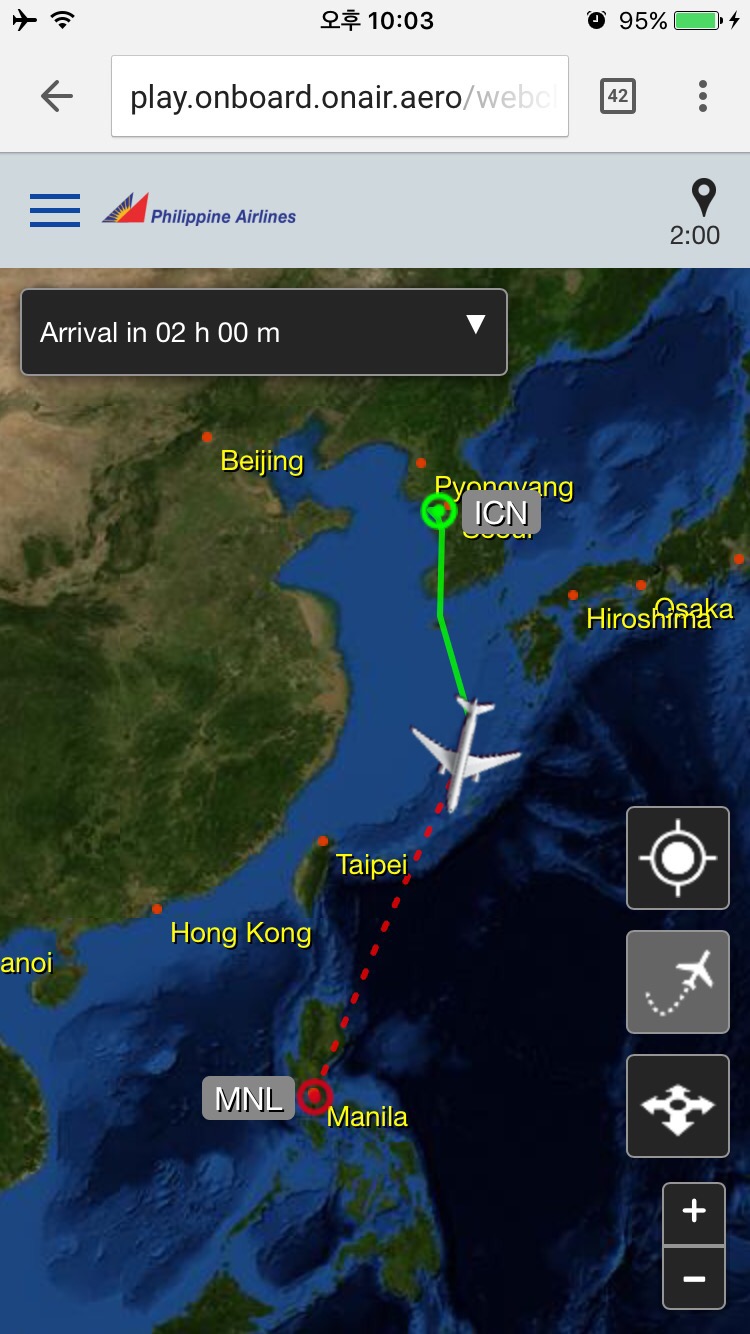Center the map on the aircraft
Viewport: 750px width, 1334px height.
[x=678, y=858]
